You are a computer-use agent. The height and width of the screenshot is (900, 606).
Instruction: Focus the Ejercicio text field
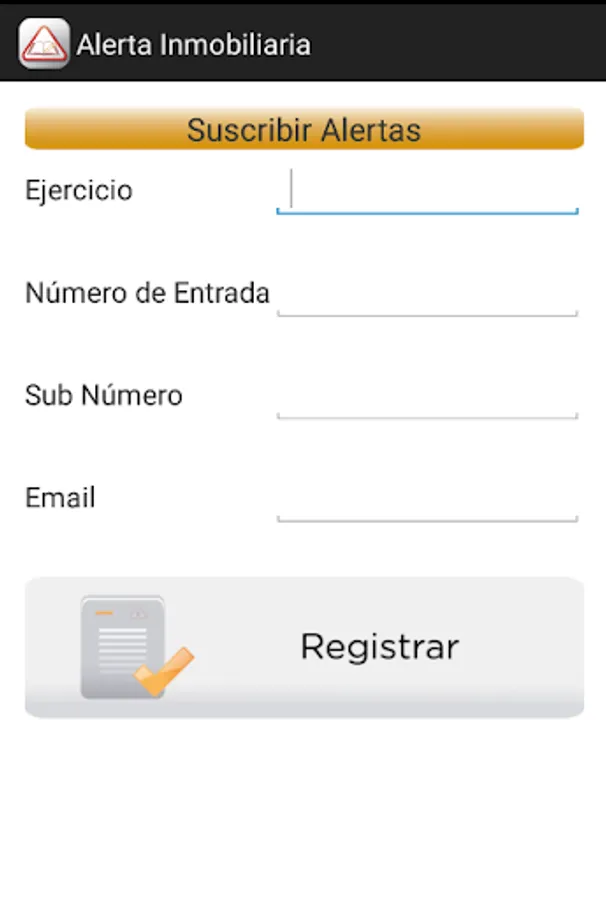click(x=427, y=191)
